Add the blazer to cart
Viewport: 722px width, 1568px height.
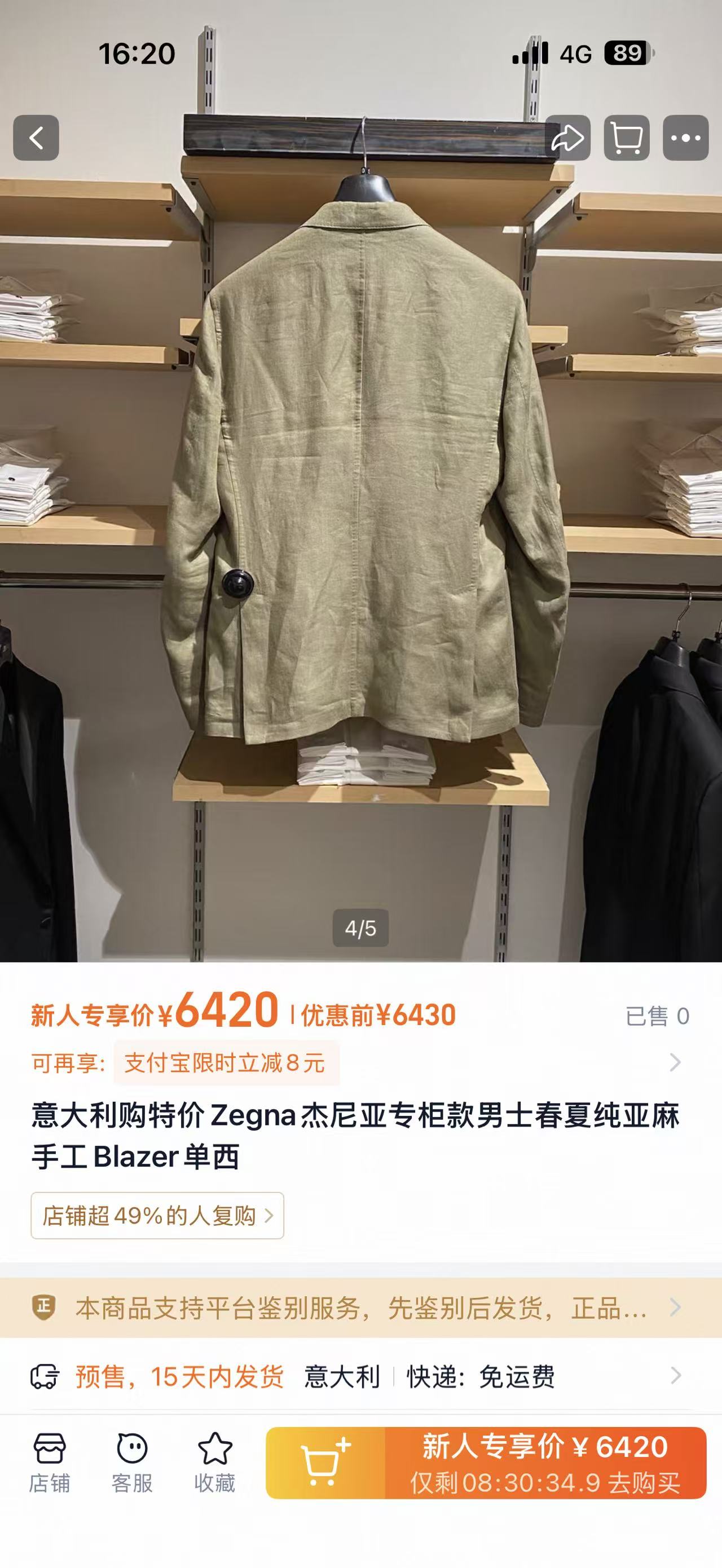325,1463
